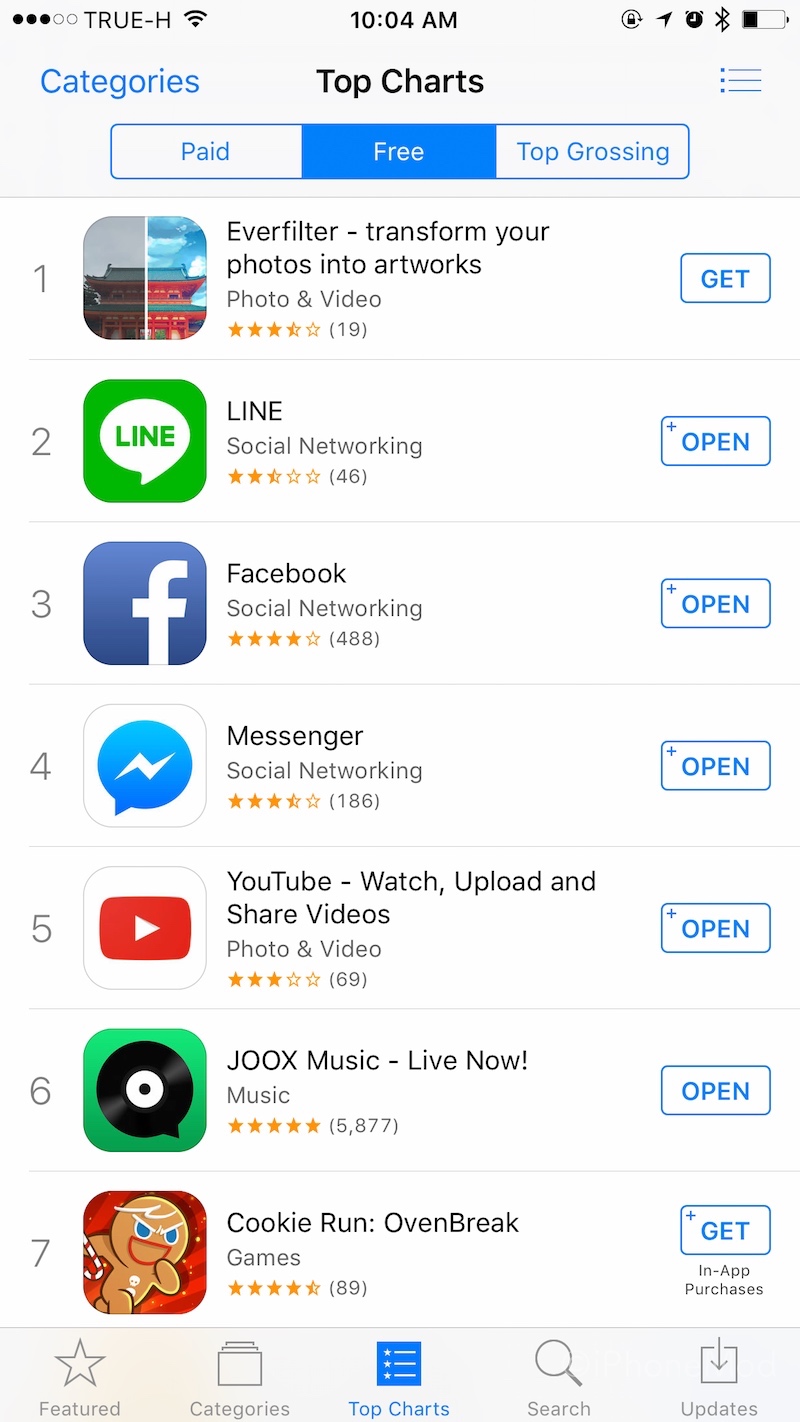The width and height of the screenshot is (800, 1422).
Task: Get Cookie Run: OvenBreak
Action: 725,1231
